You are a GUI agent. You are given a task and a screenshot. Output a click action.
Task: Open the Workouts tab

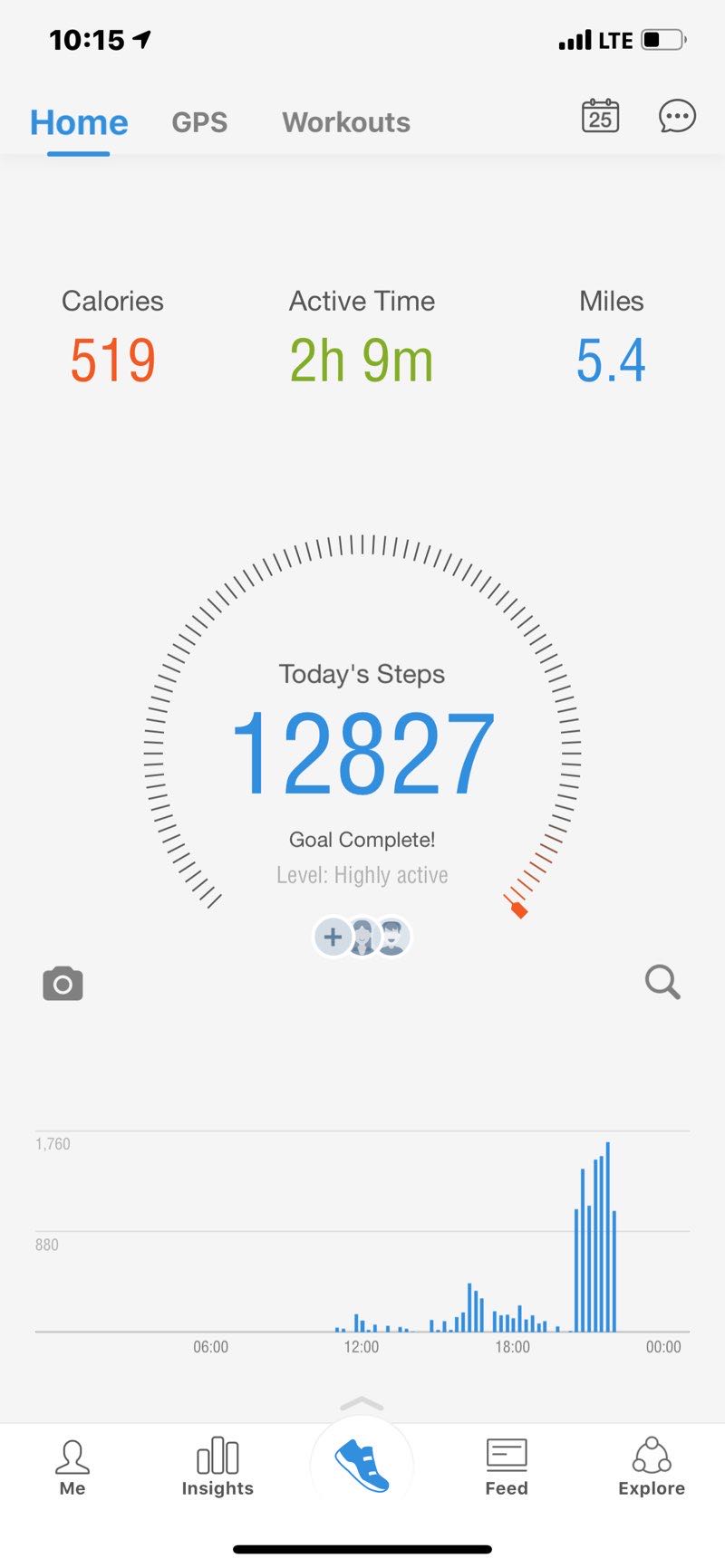click(x=345, y=122)
